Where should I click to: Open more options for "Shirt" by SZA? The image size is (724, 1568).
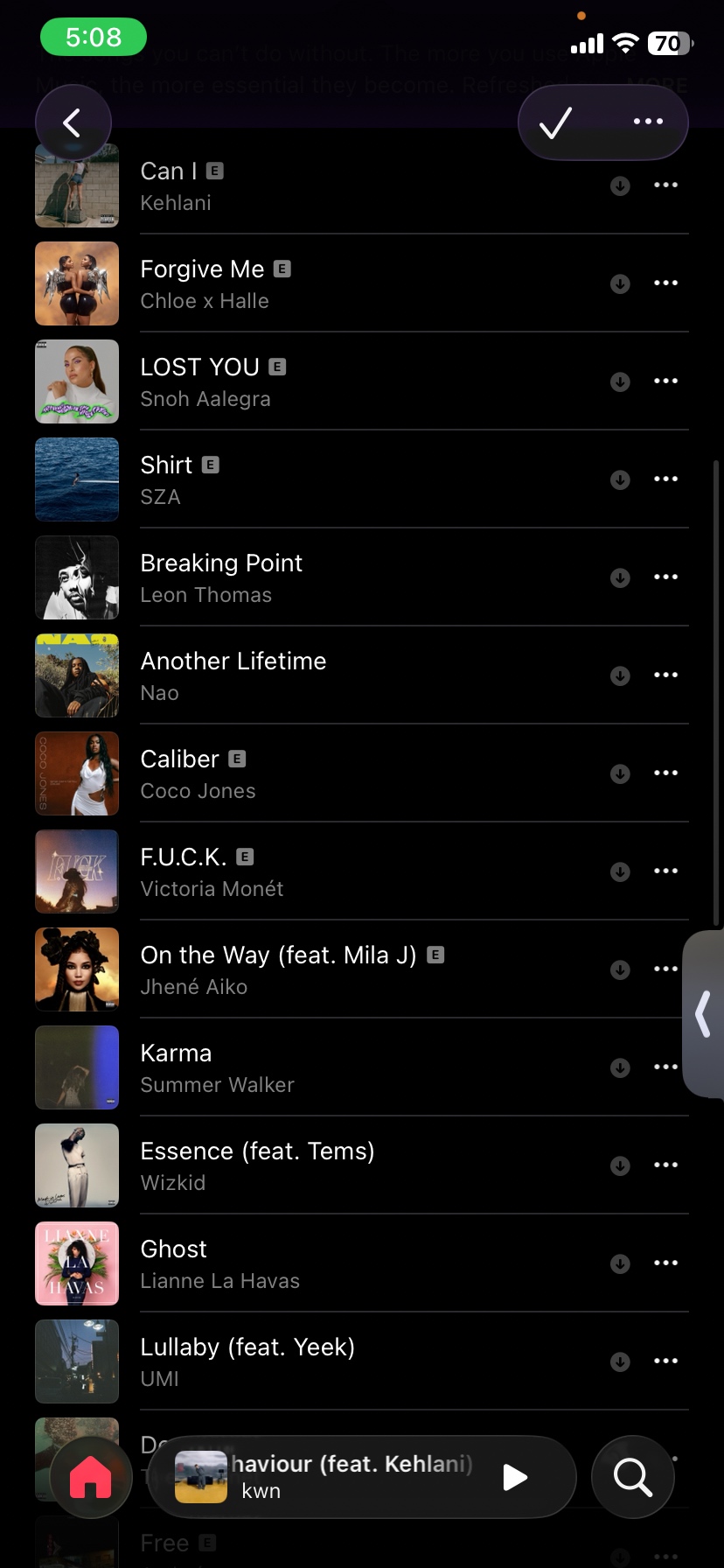pos(665,479)
